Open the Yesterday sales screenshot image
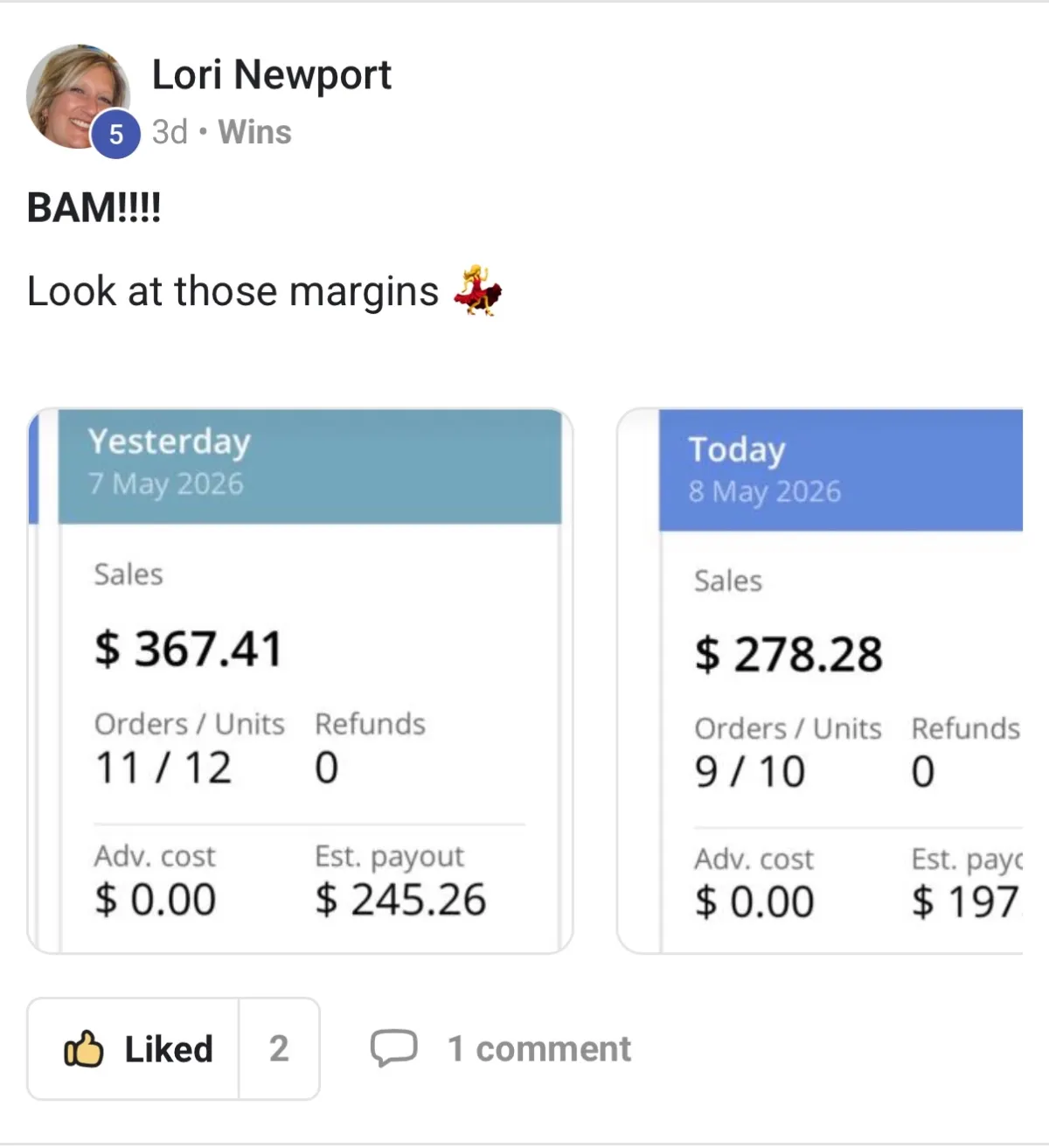1049x1148 pixels. (300, 681)
